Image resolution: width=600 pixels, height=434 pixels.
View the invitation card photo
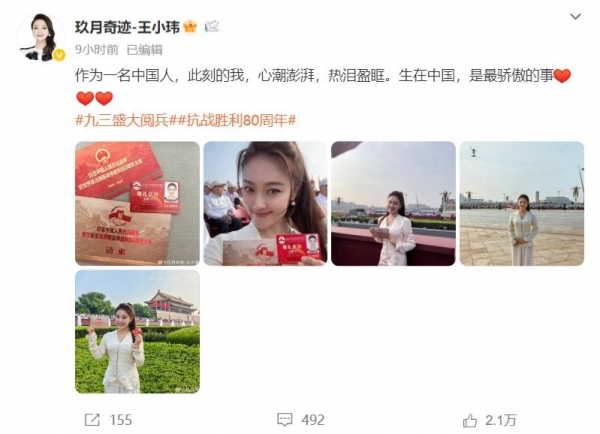[x=137, y=203]
